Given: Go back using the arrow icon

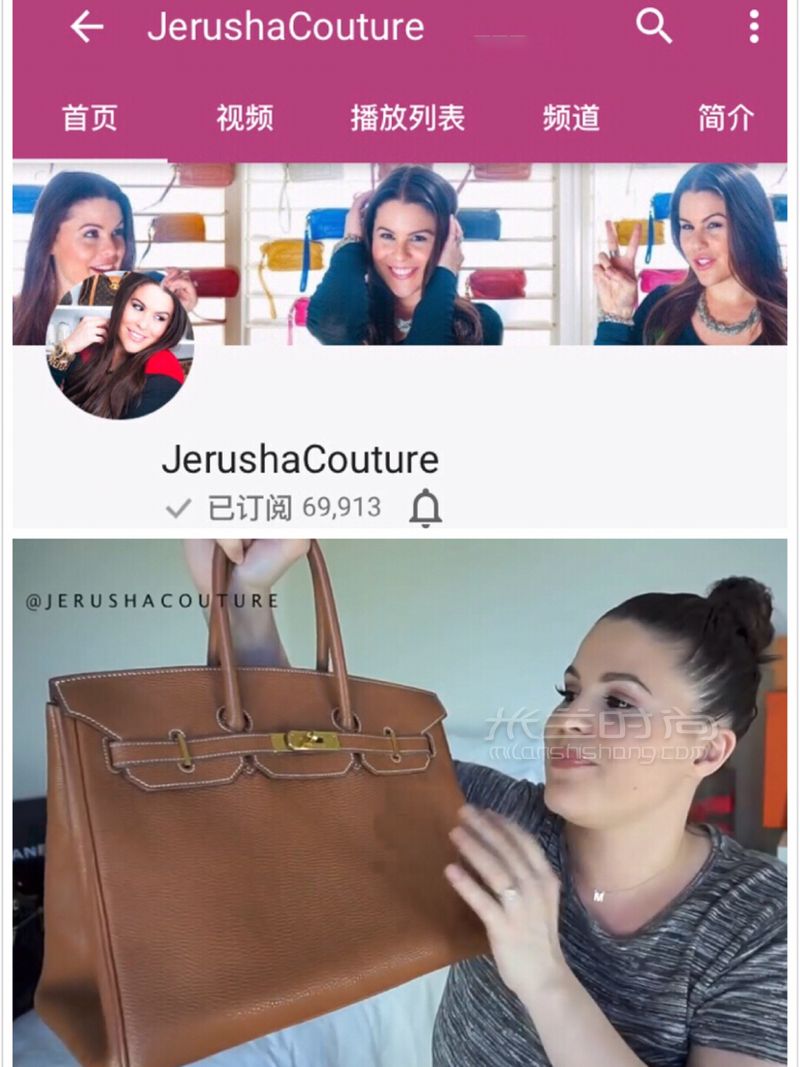Looking at the screenshot, I should [87, 27].
